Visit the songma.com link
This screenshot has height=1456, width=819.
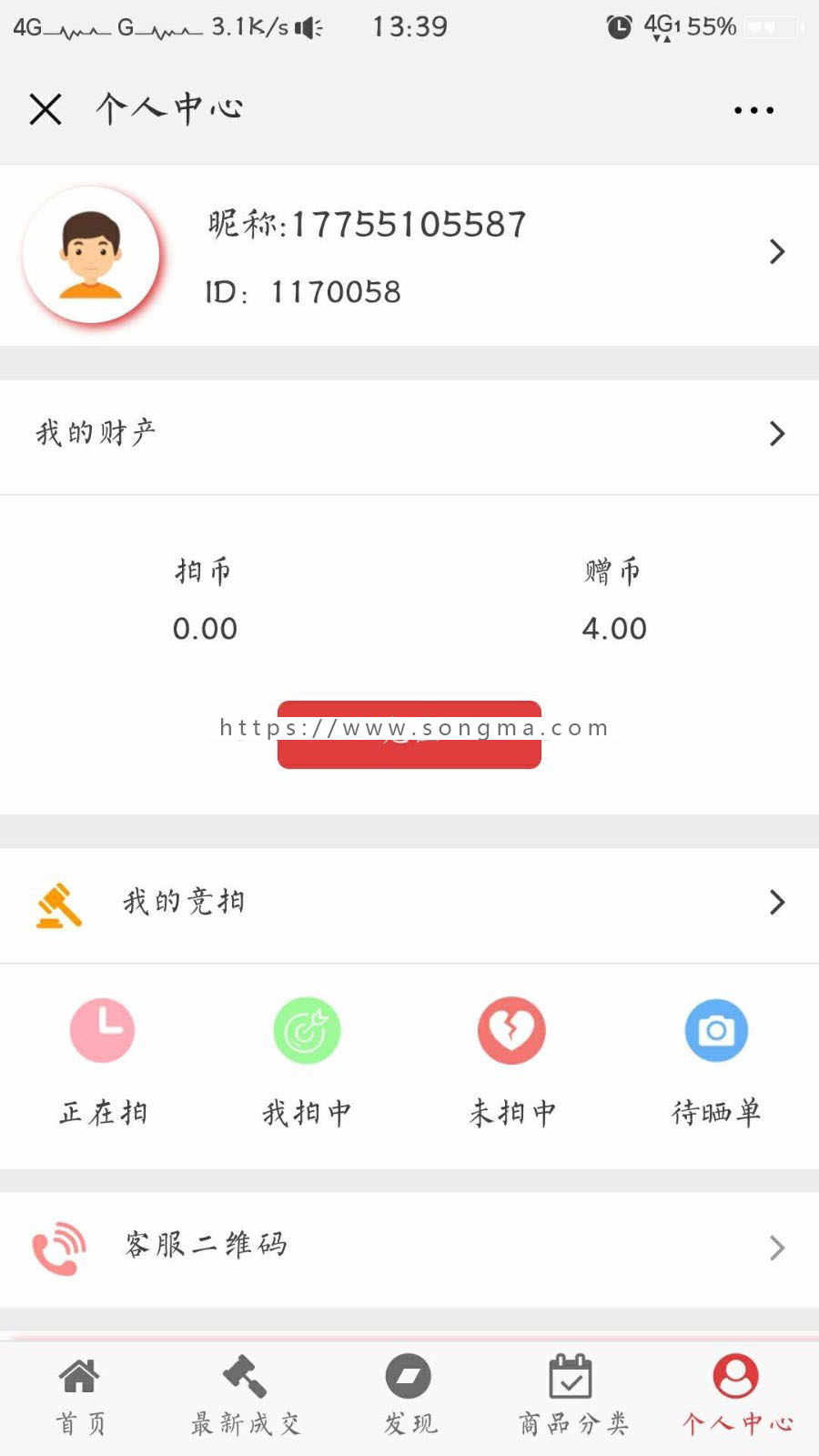point(411,726)
